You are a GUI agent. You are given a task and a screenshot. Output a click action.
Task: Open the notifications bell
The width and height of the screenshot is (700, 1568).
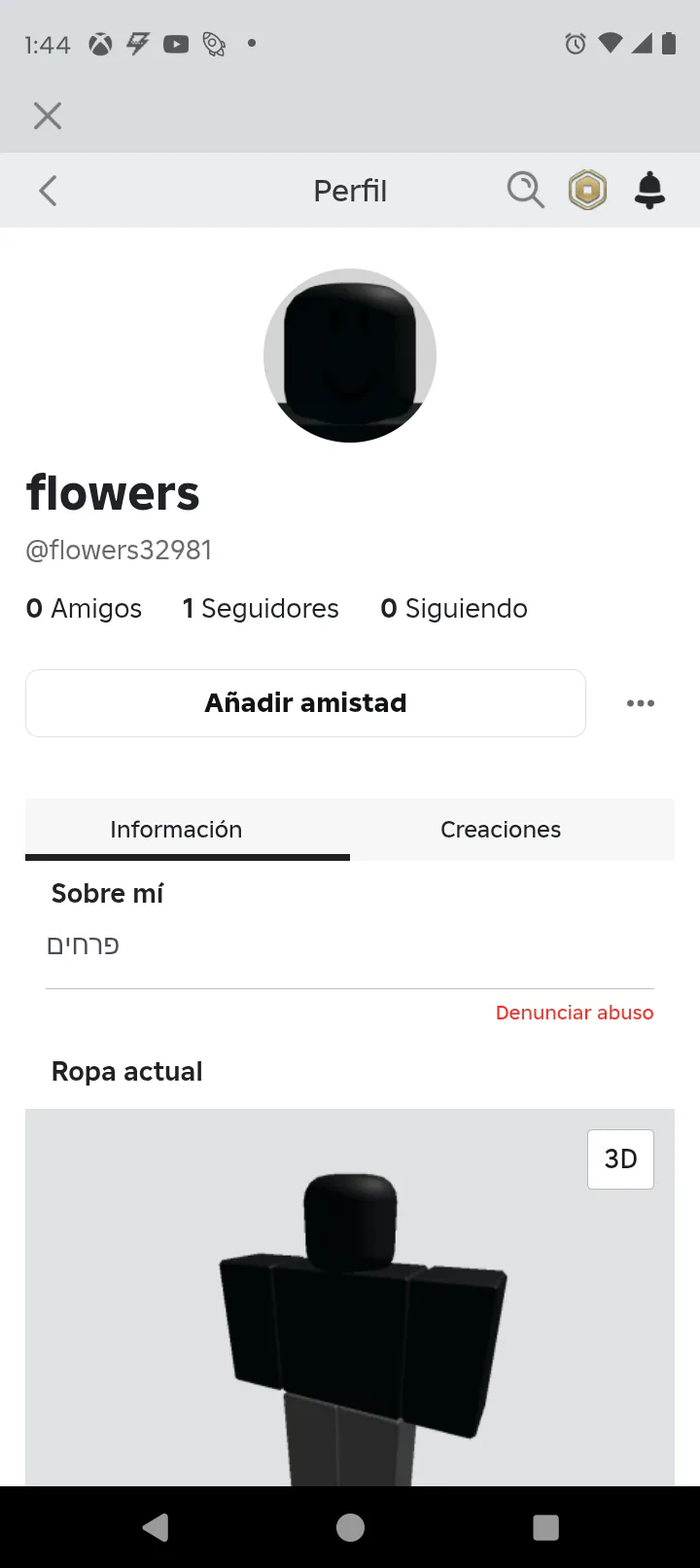(x=649, y=190)
